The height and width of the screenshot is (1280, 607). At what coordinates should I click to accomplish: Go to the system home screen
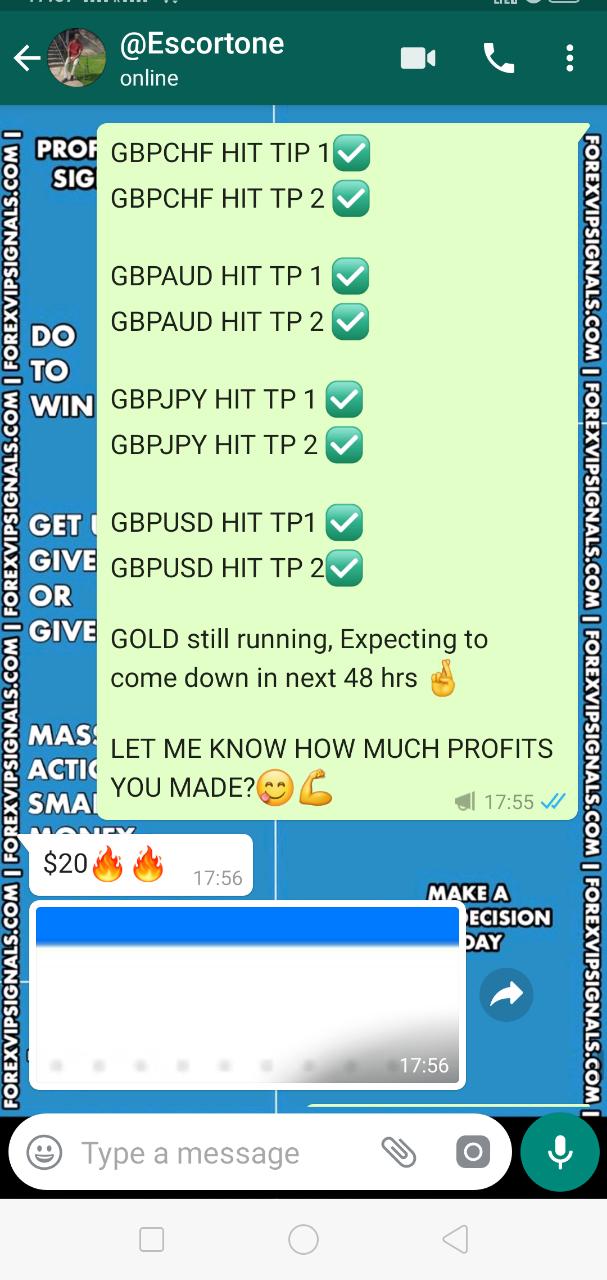303,1240
